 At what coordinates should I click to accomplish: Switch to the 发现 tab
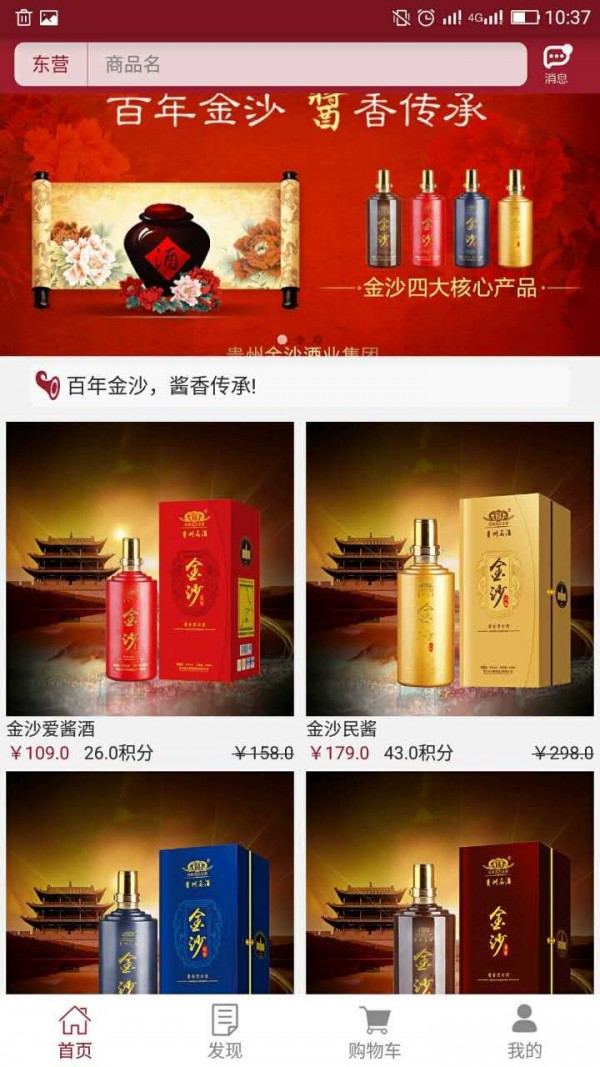[225, 1032]
